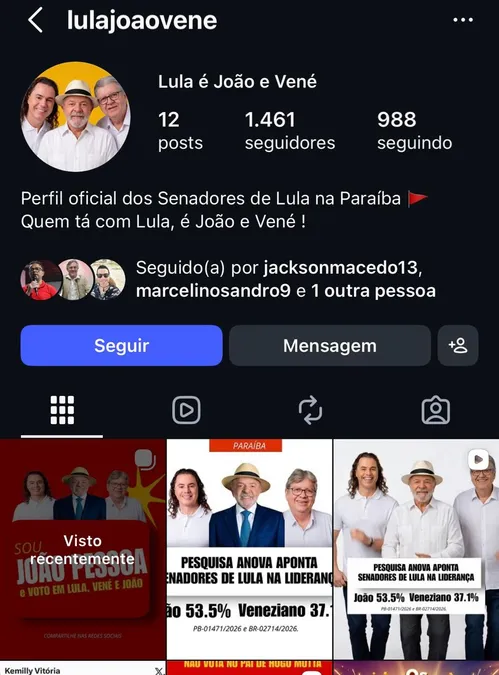Send a message via Mensagem
The image size is (499, 675).
(330, 345)
